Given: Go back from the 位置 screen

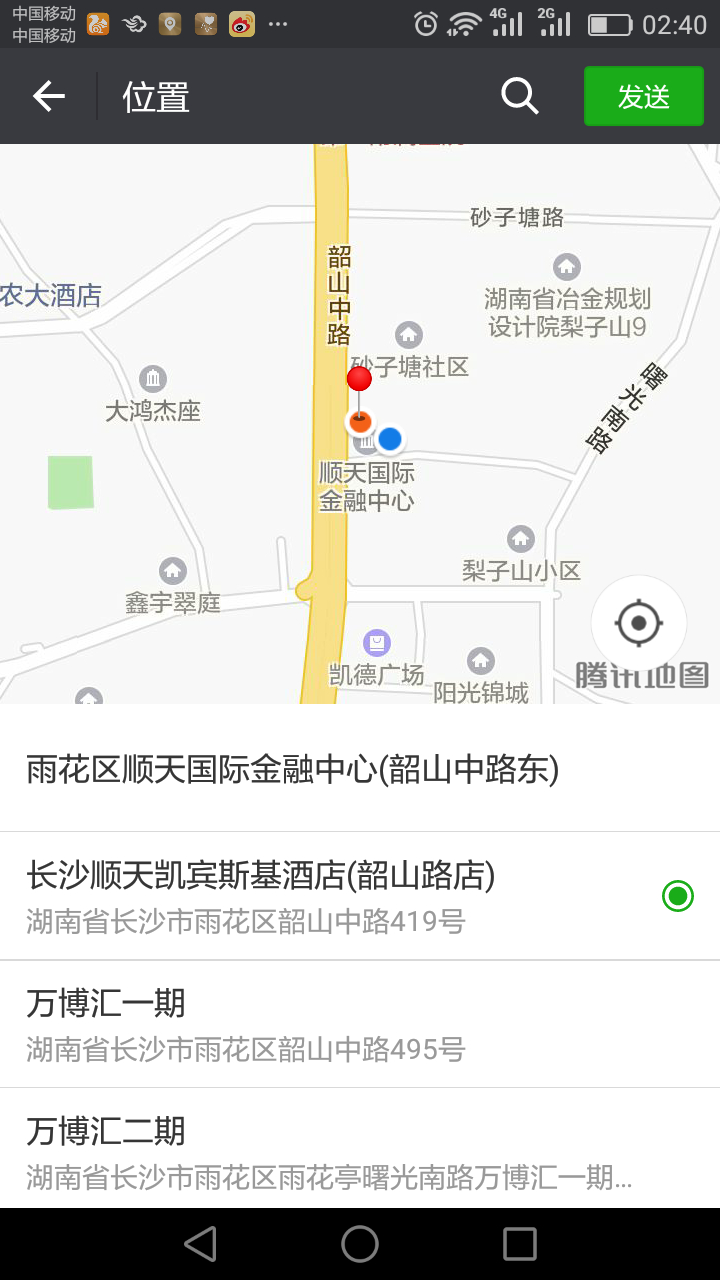Looking at the screenshot, I should (x=48, y=96).
